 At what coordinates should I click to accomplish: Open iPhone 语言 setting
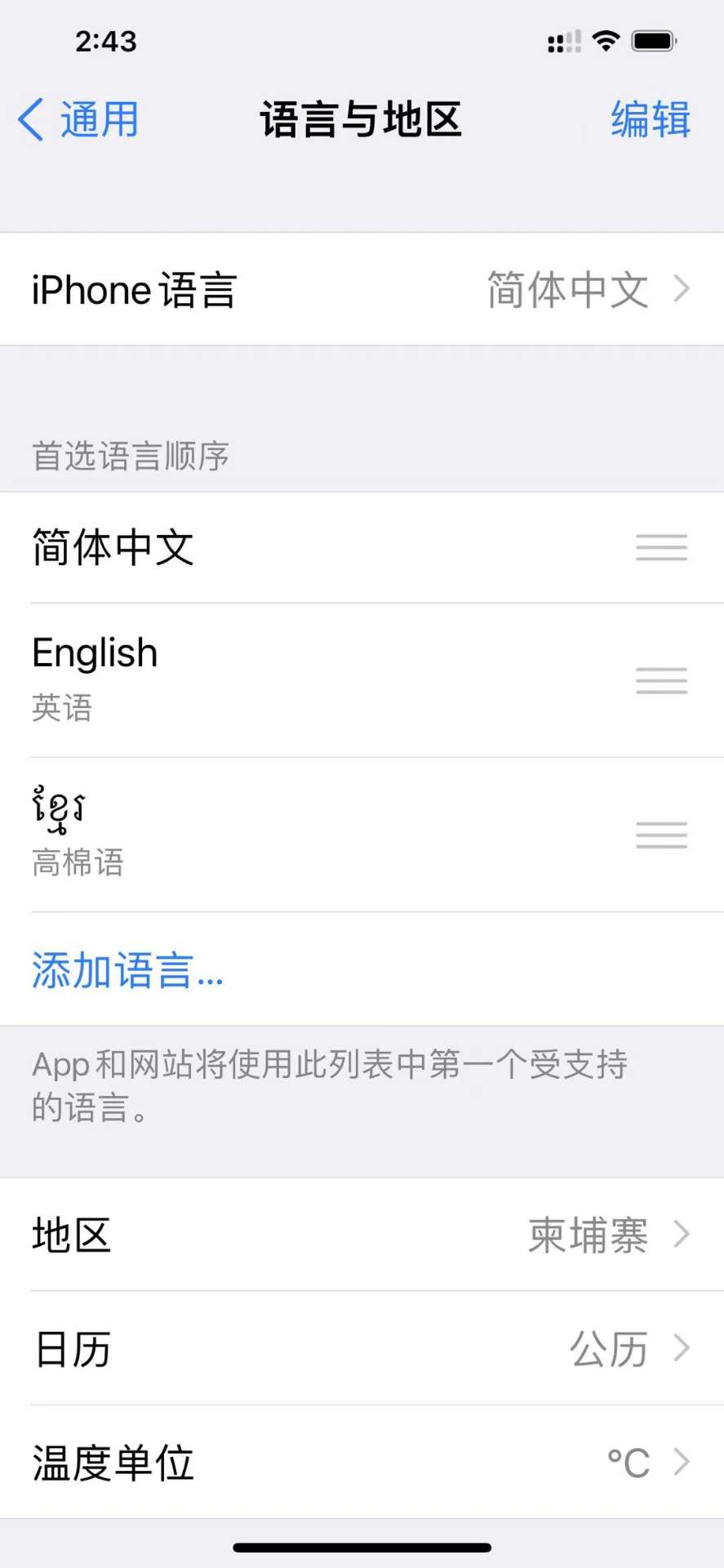click(x=362, y=289)
